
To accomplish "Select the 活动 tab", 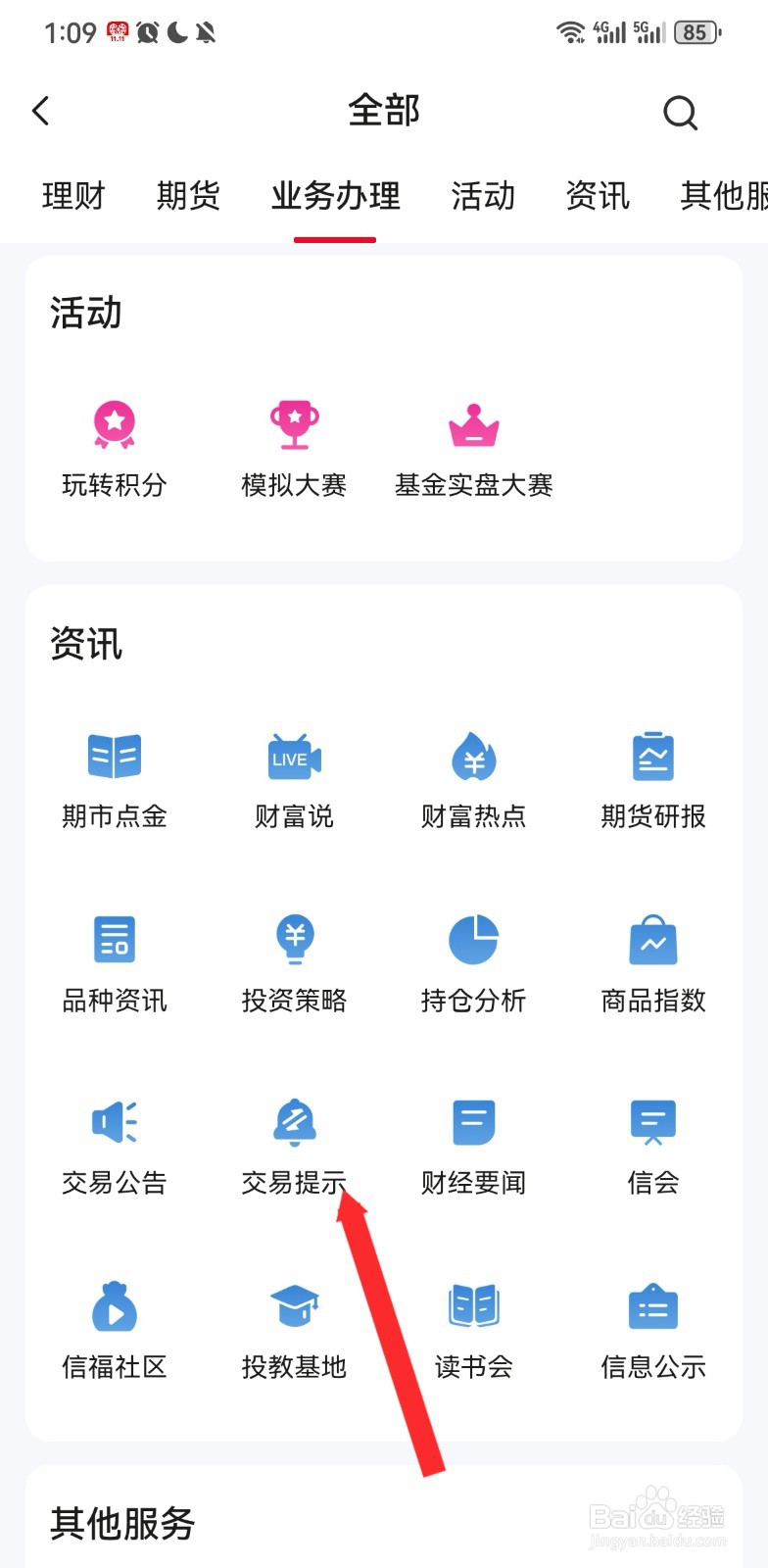I will click(483, 196).
